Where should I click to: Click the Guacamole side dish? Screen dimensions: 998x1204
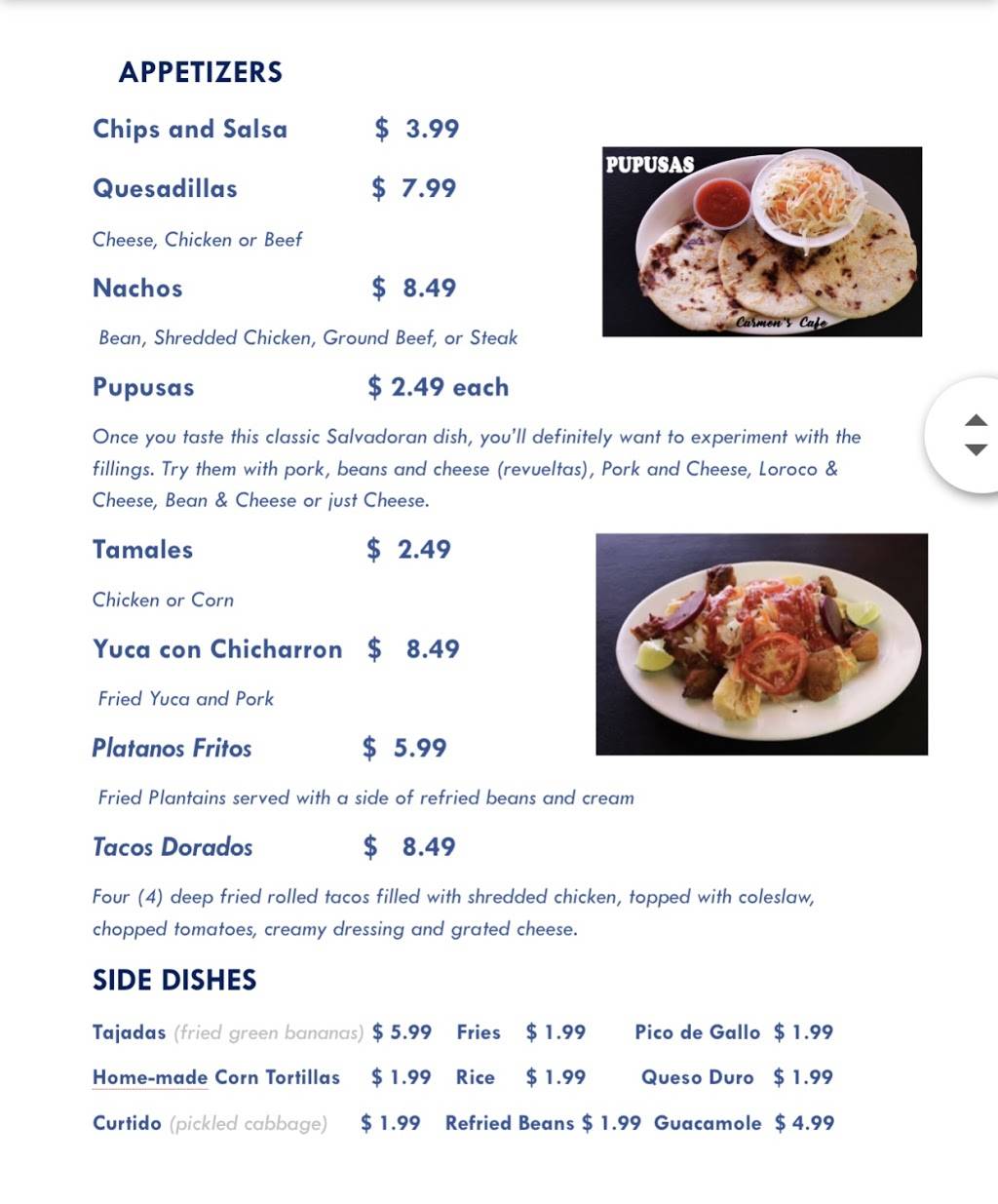tap(710, 1123)
